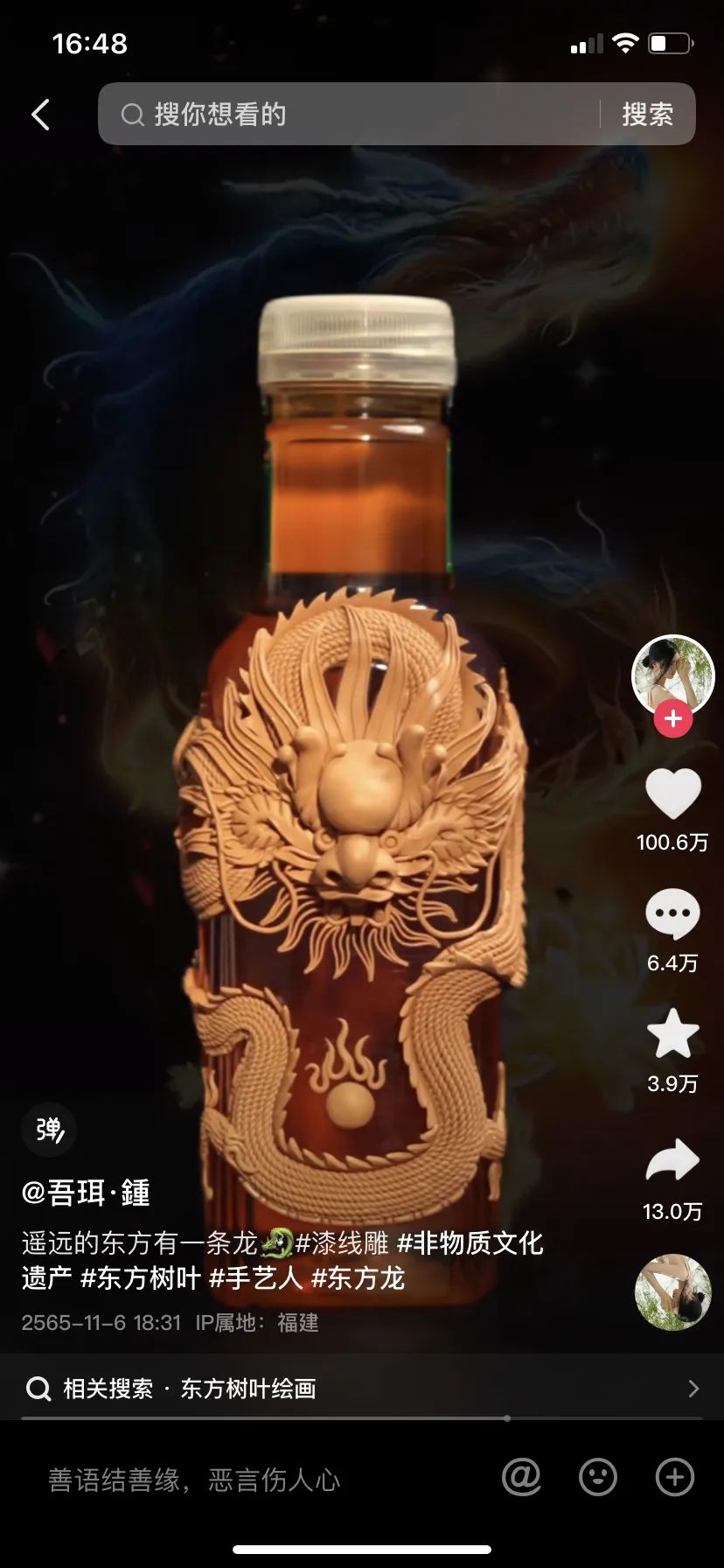Like the video with the heart icon
Screen dimensions: 724x1568
(672, 794)
